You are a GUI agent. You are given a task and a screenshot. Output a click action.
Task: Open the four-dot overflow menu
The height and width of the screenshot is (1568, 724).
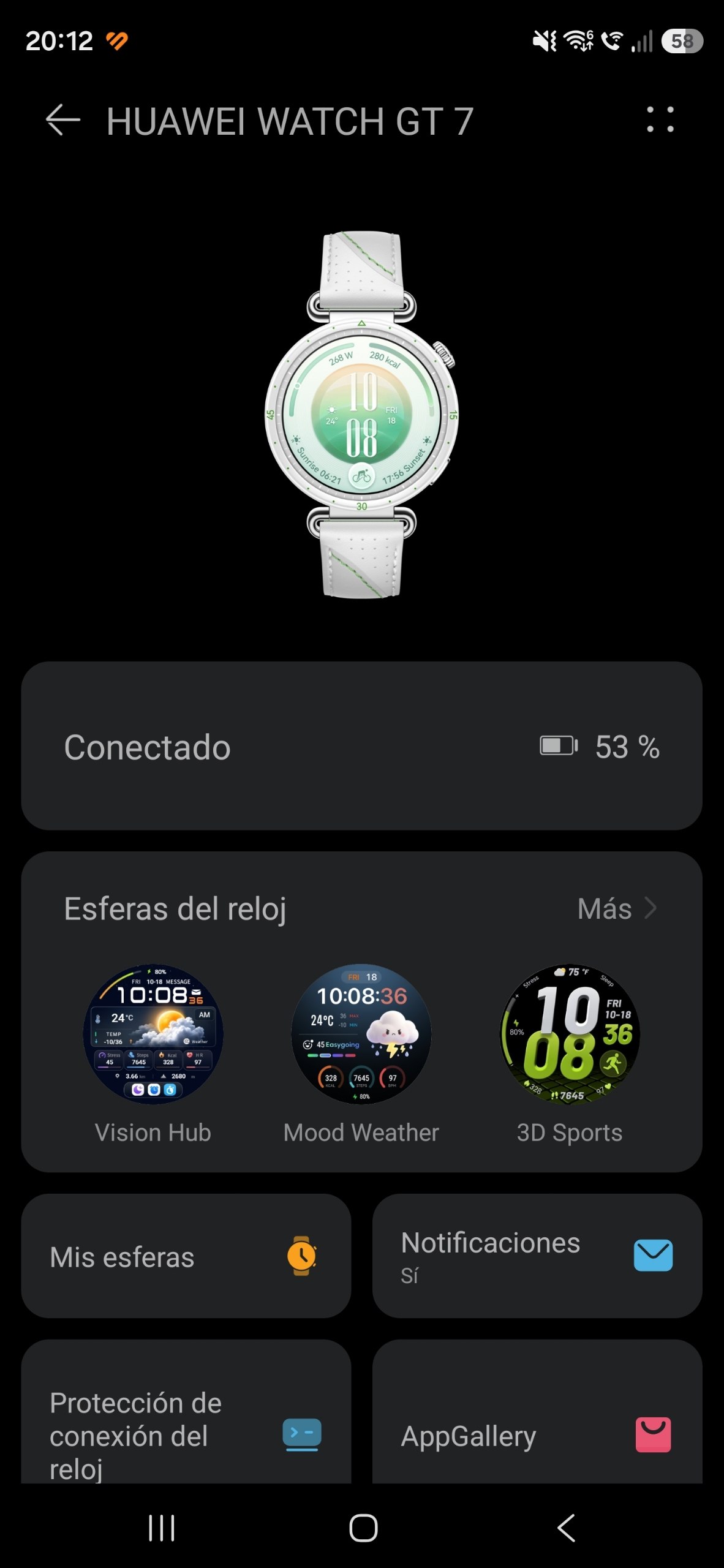pos(660,119)
